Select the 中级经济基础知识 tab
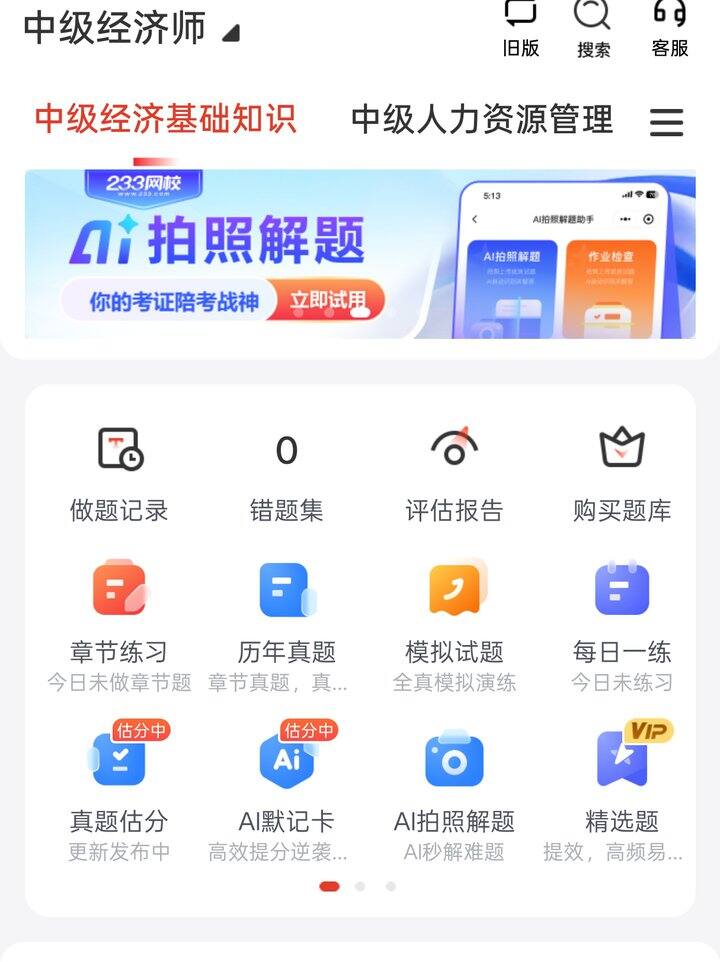Screen dimensions: 720x962 coord(166,119)
